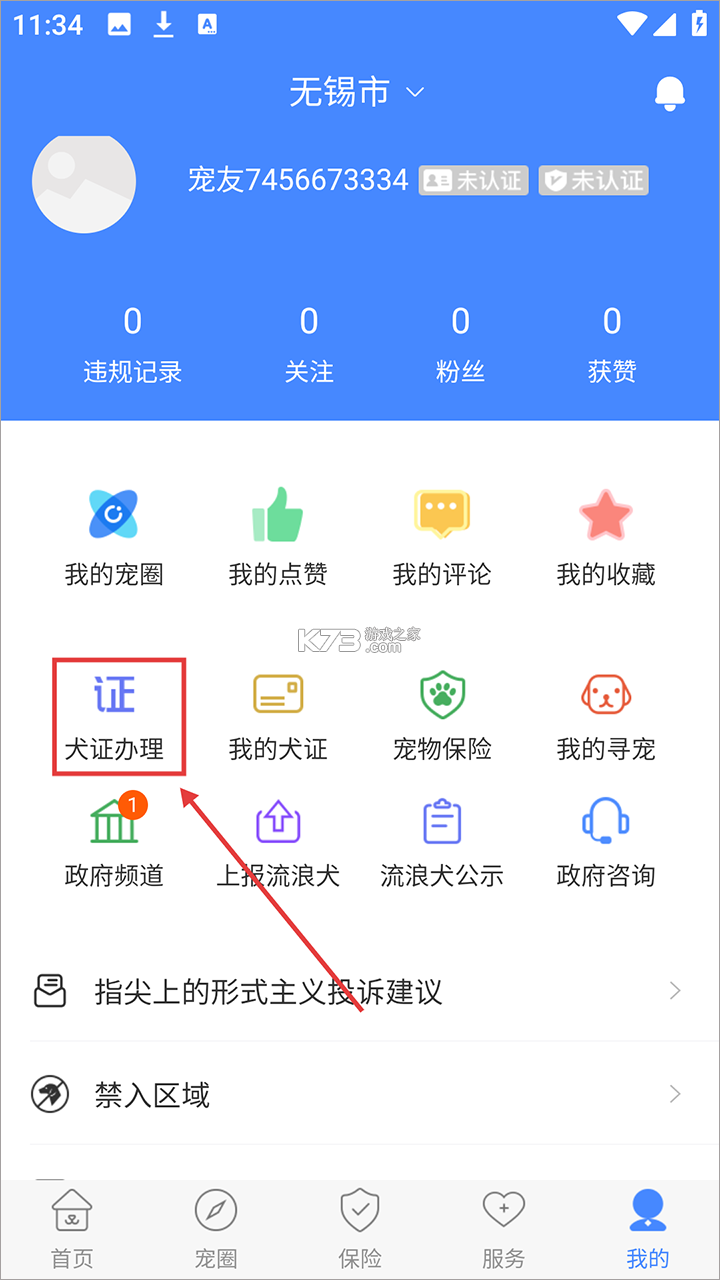Expand 指尖上的形式主义投诉建议 entry
This screenshot has height=1280, width=720.
click(360, 991)
